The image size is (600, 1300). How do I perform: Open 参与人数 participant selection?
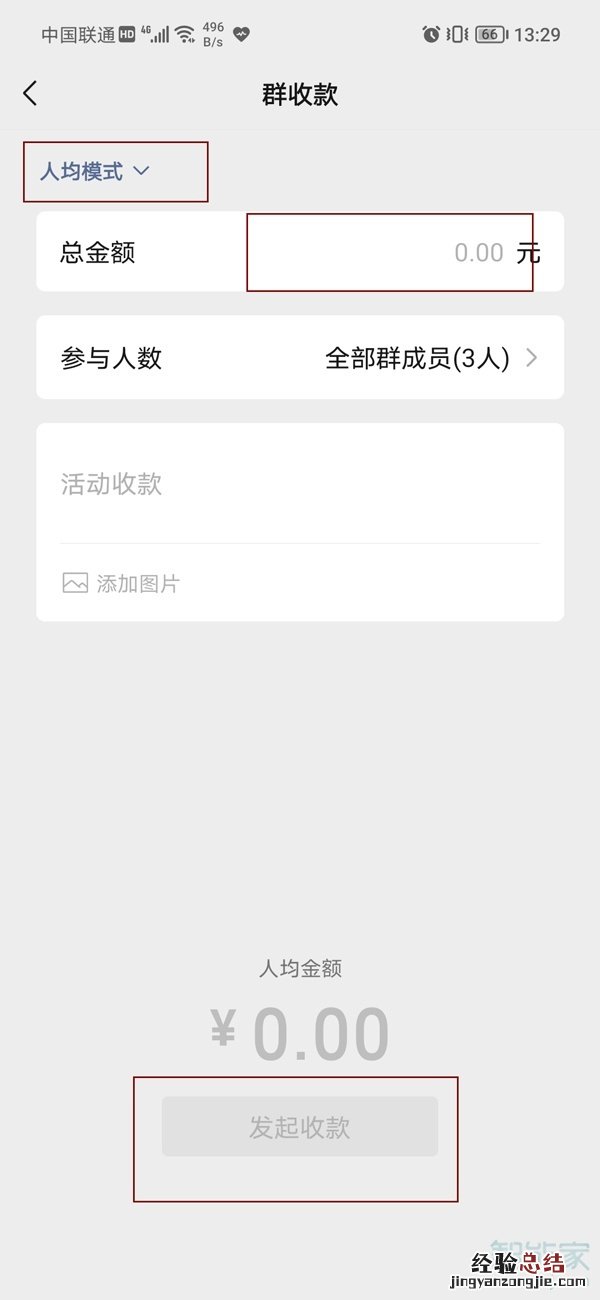[300, 358]
